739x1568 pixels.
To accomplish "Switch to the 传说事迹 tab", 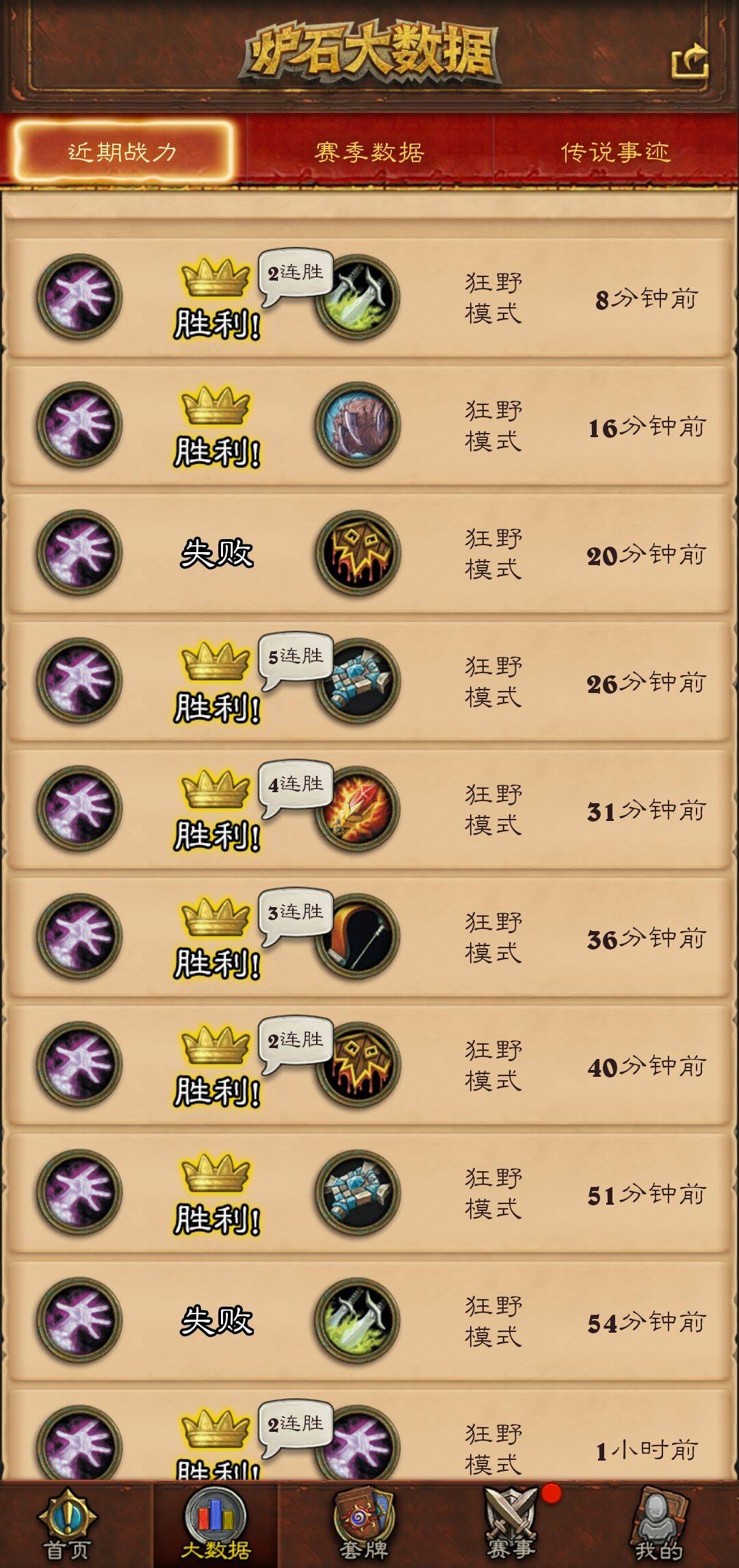I will (616, 151).
